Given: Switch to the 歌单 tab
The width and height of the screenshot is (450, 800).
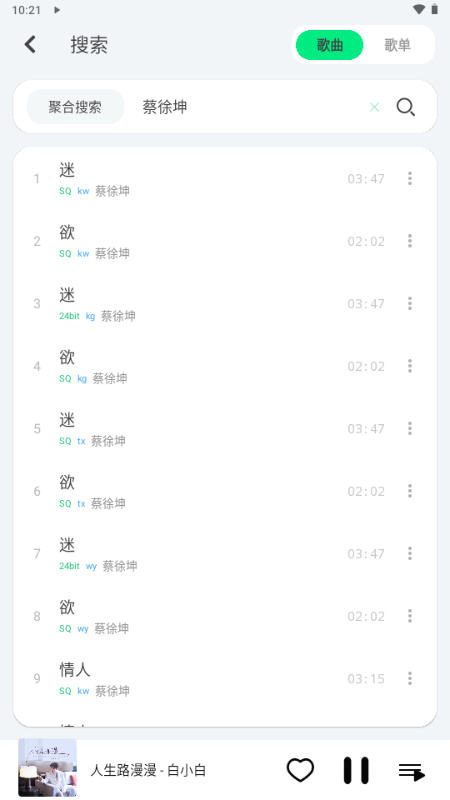Looking at the screenshot, I should (397, 45).
